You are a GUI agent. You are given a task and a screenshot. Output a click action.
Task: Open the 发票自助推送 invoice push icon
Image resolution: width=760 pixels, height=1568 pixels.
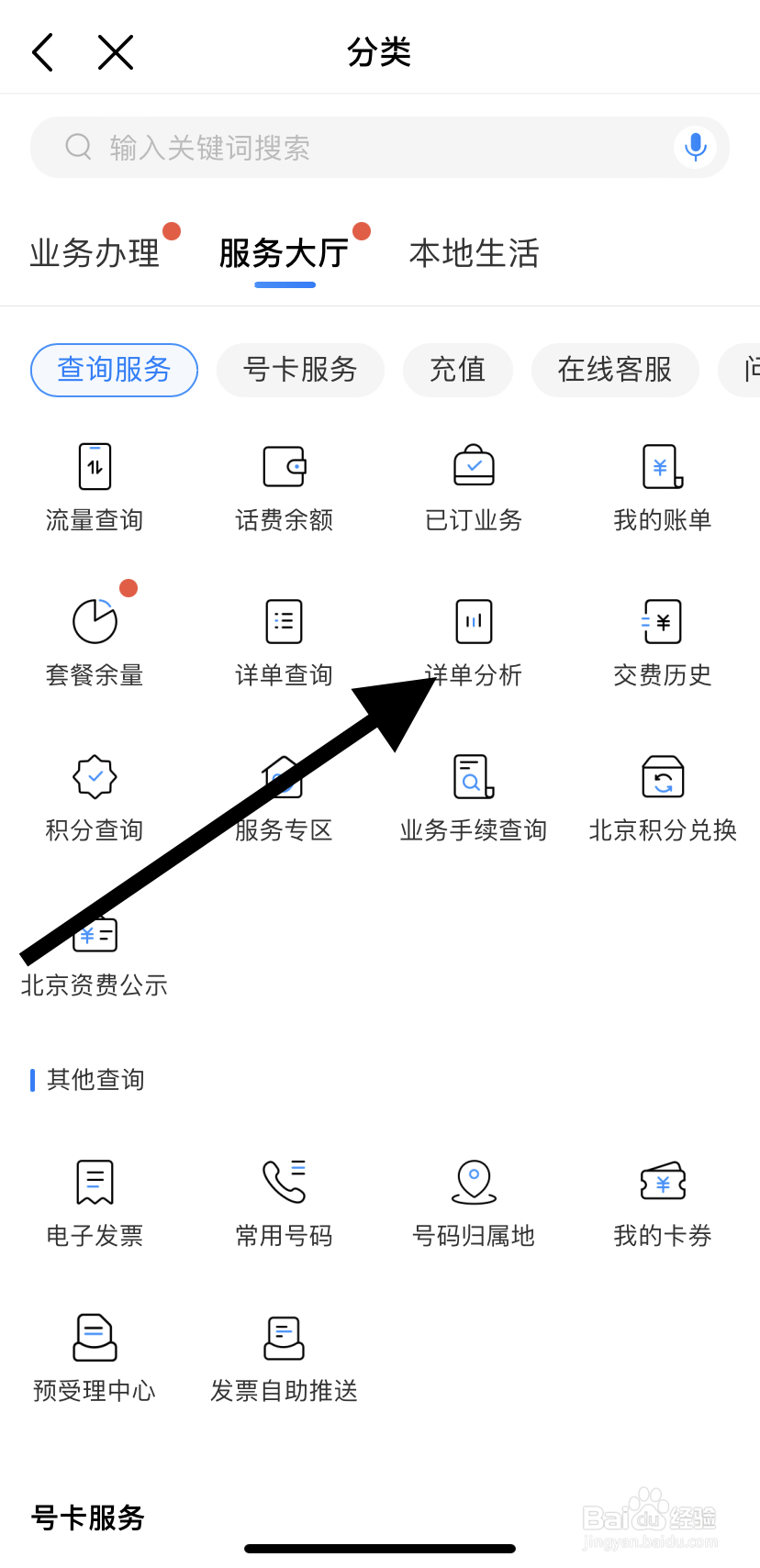pos(284,1357)
